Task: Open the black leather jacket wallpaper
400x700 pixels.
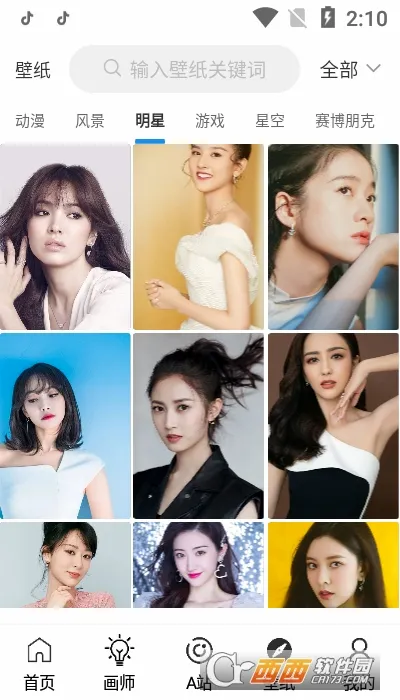Action: 199,426
